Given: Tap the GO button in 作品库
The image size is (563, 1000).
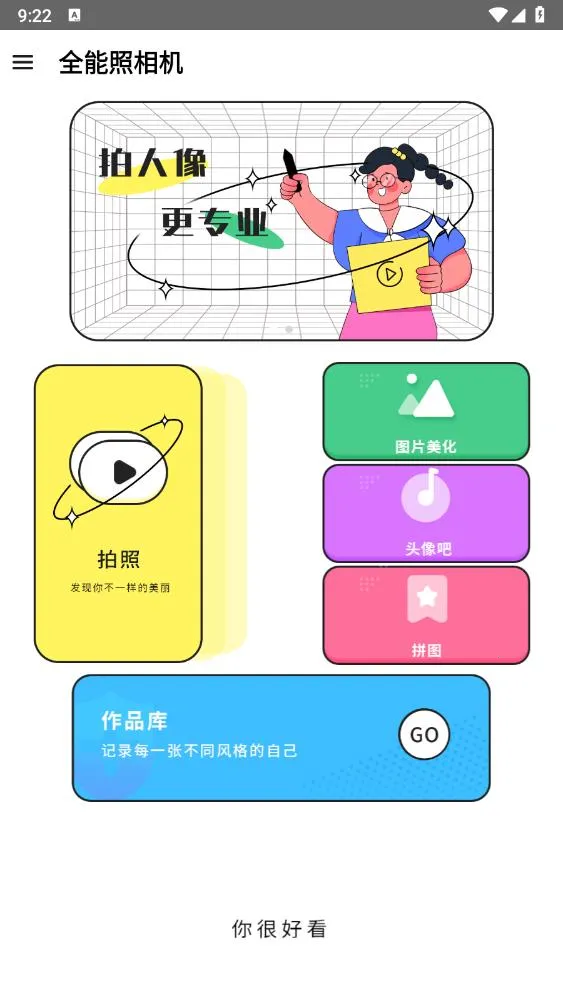Looking at the screenshot, I should (x=424, y=734).
